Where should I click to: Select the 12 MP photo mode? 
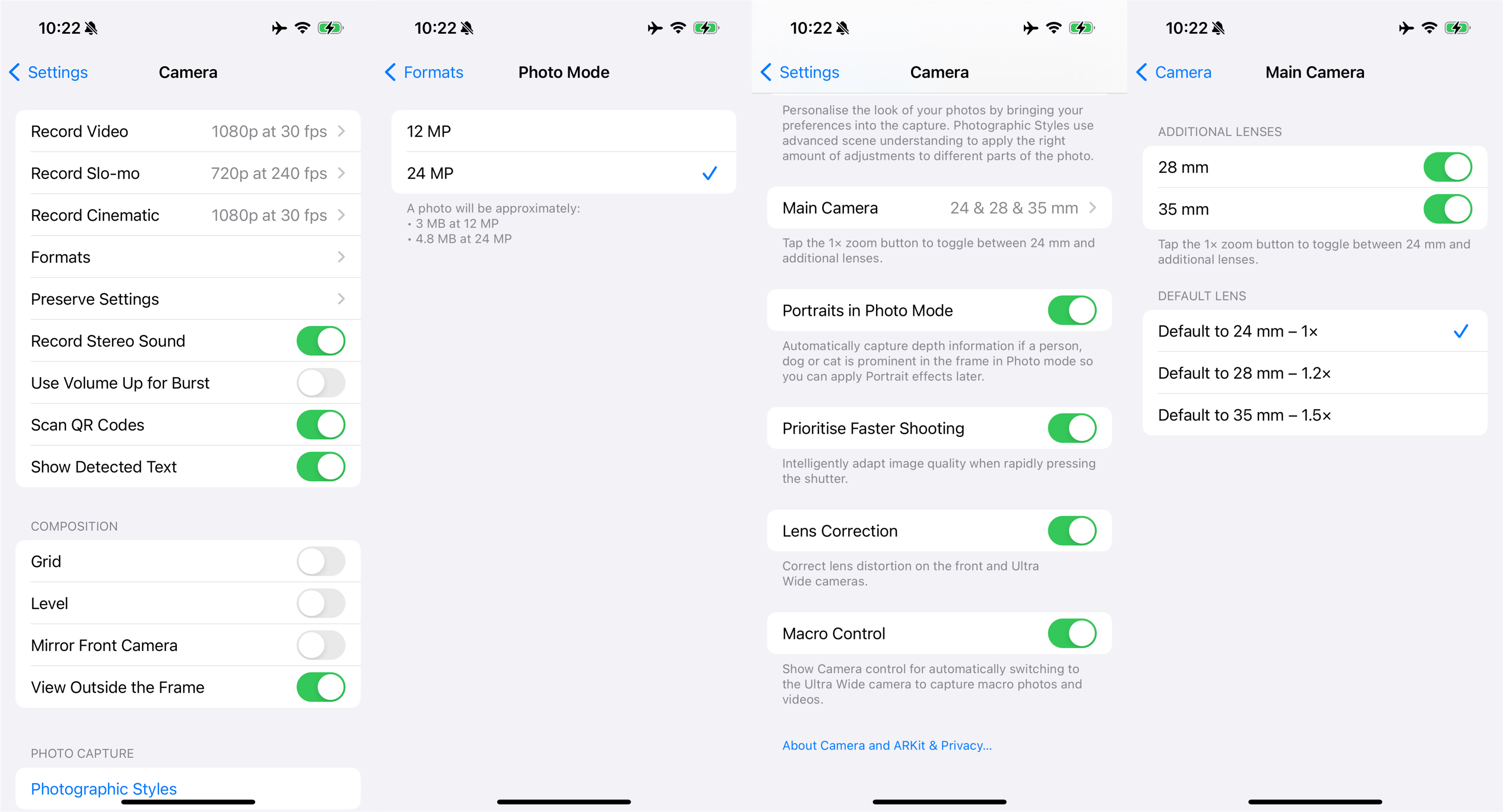pyautogui.click(x=563, y=131)
